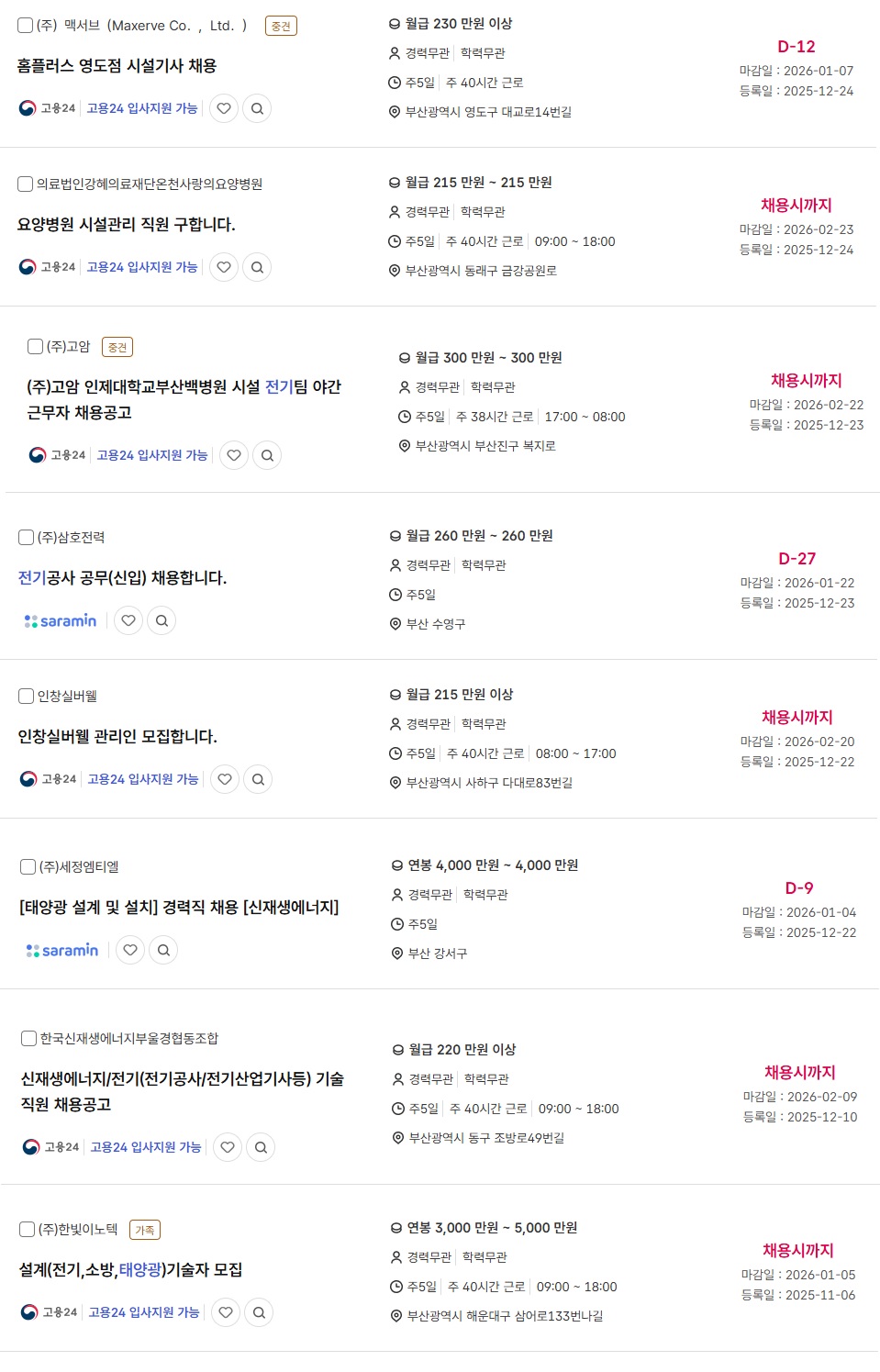Open 요양병원 시설관리 직원 구합니다 posting

127,225
